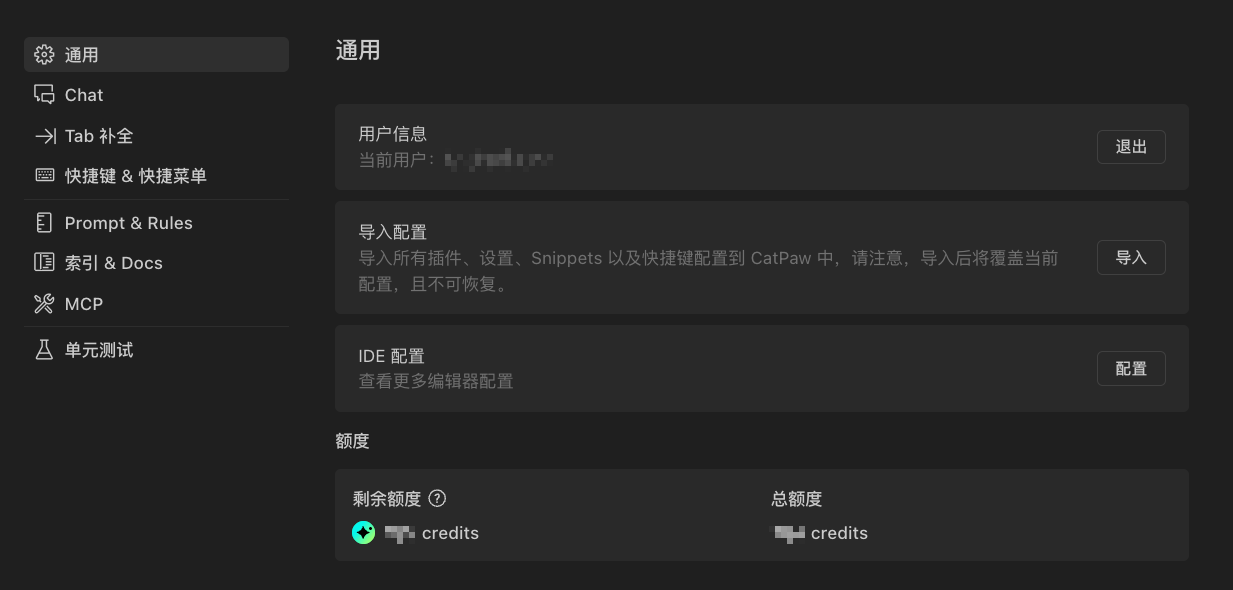The height and width of the screenshot is (590, 1233).
Task: Select the MCP section
Action: pyautogui.click(x=84, y=304)
